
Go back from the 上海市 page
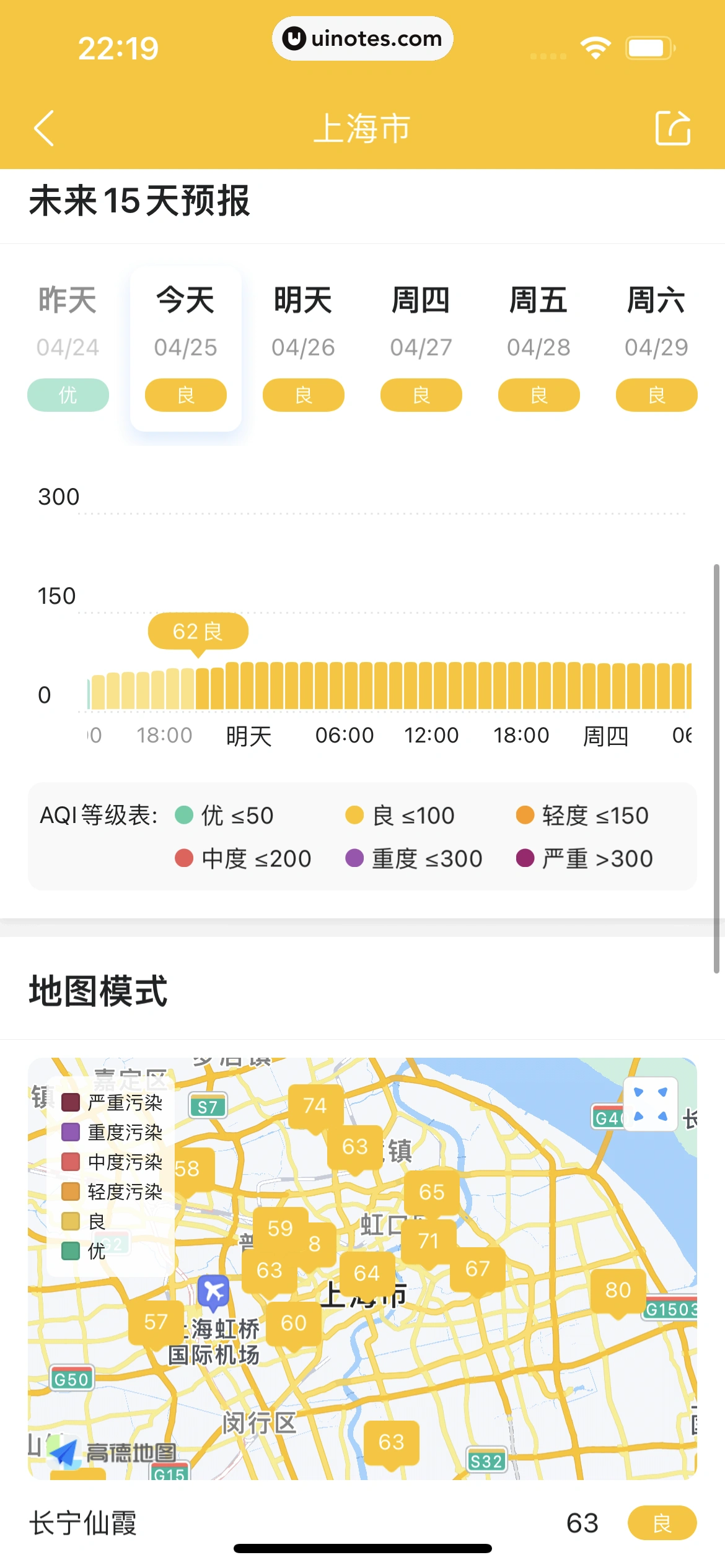click(44, 128)
